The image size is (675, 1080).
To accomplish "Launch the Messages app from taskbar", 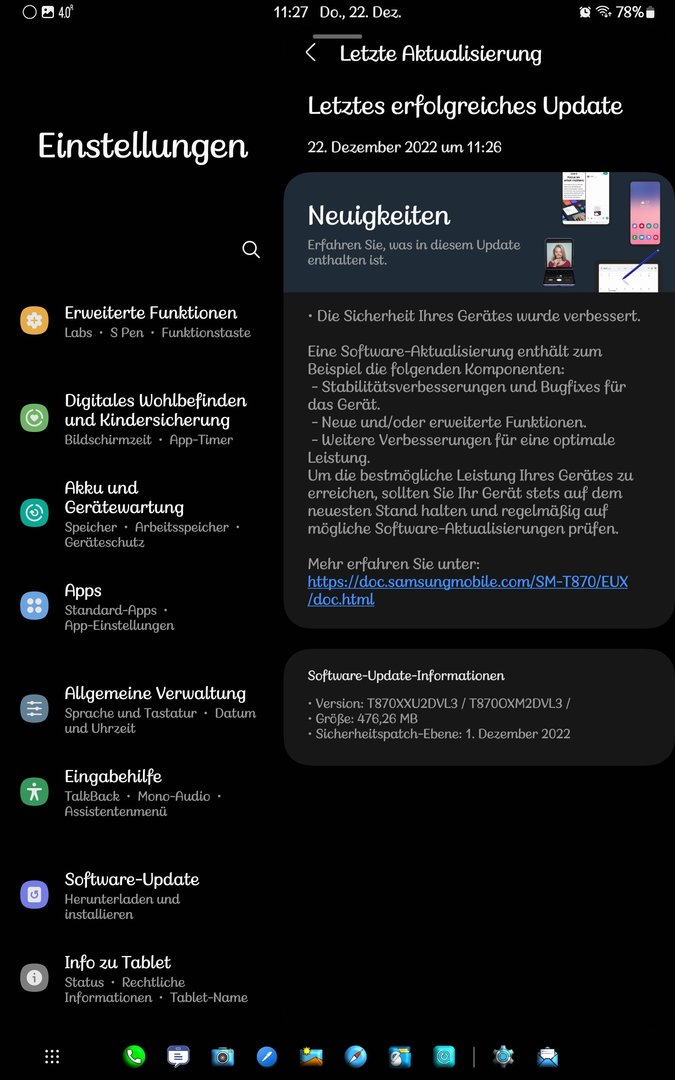I will 178,1056.
